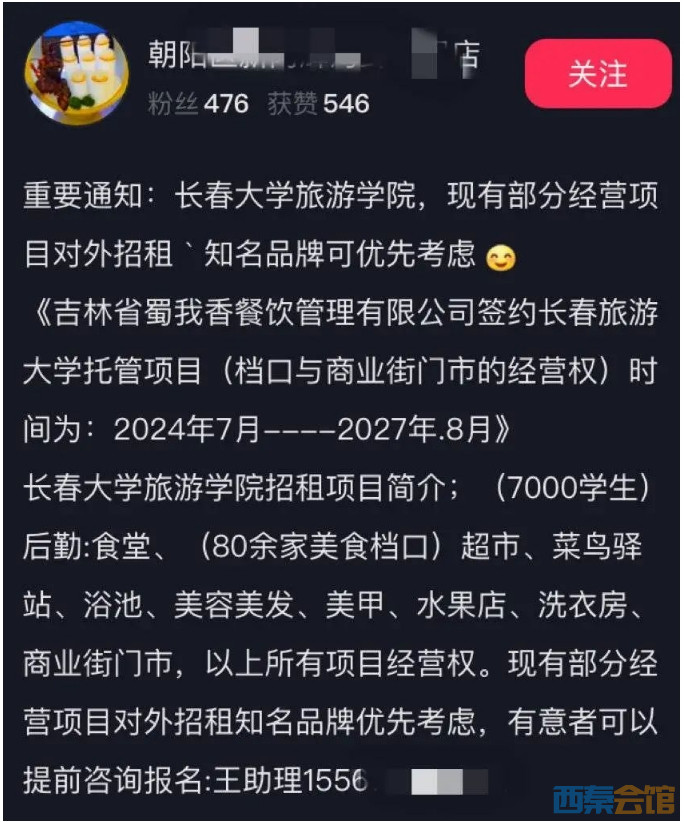Open the account's profile avatar
Viewport: 684px width, 822px height.
point(77,73)
